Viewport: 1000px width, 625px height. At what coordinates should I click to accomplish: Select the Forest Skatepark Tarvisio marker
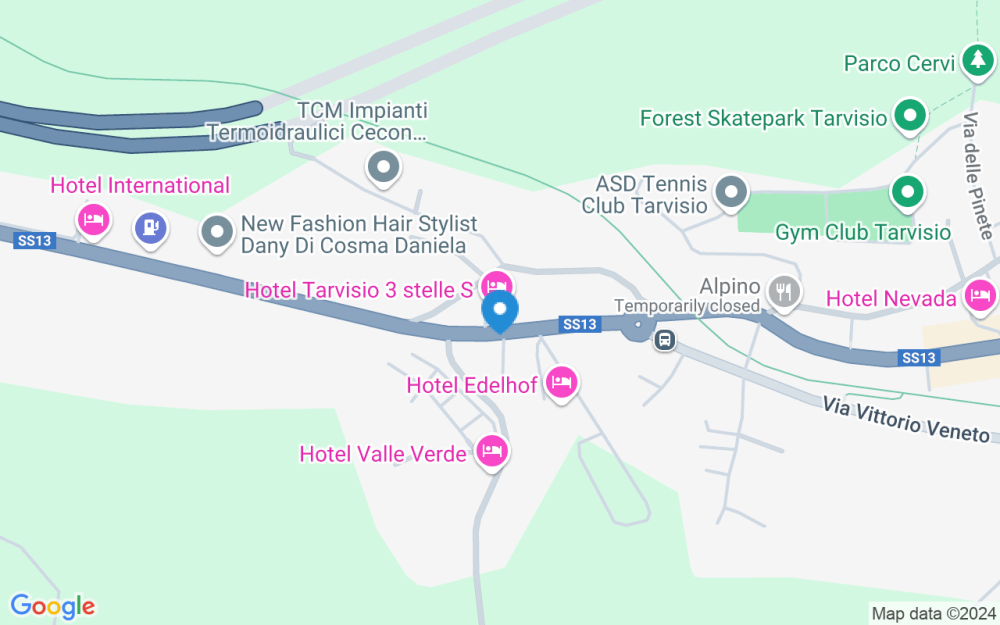[910, 116]
